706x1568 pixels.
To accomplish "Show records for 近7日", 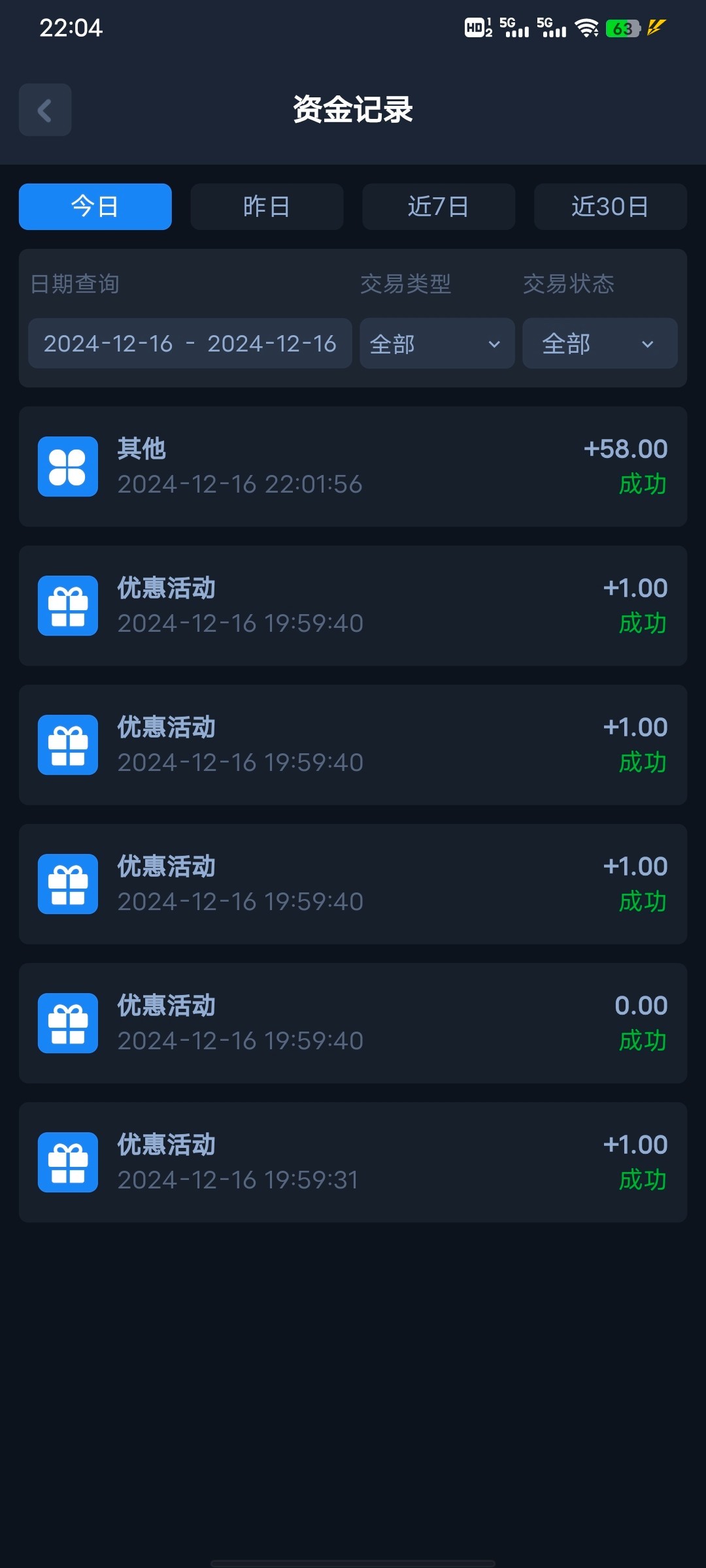I will [x=439, y=206].
